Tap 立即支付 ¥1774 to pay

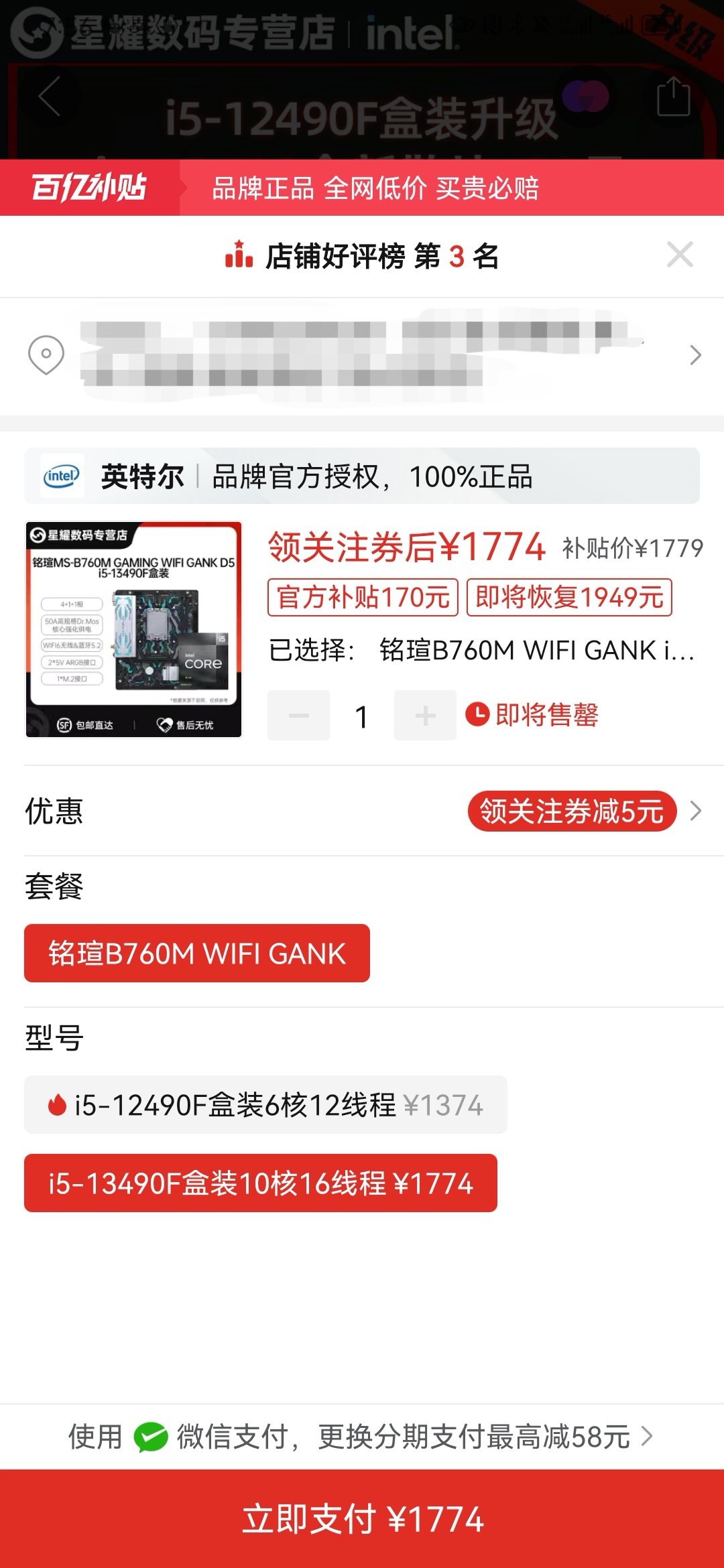[x=362, y=1519]
